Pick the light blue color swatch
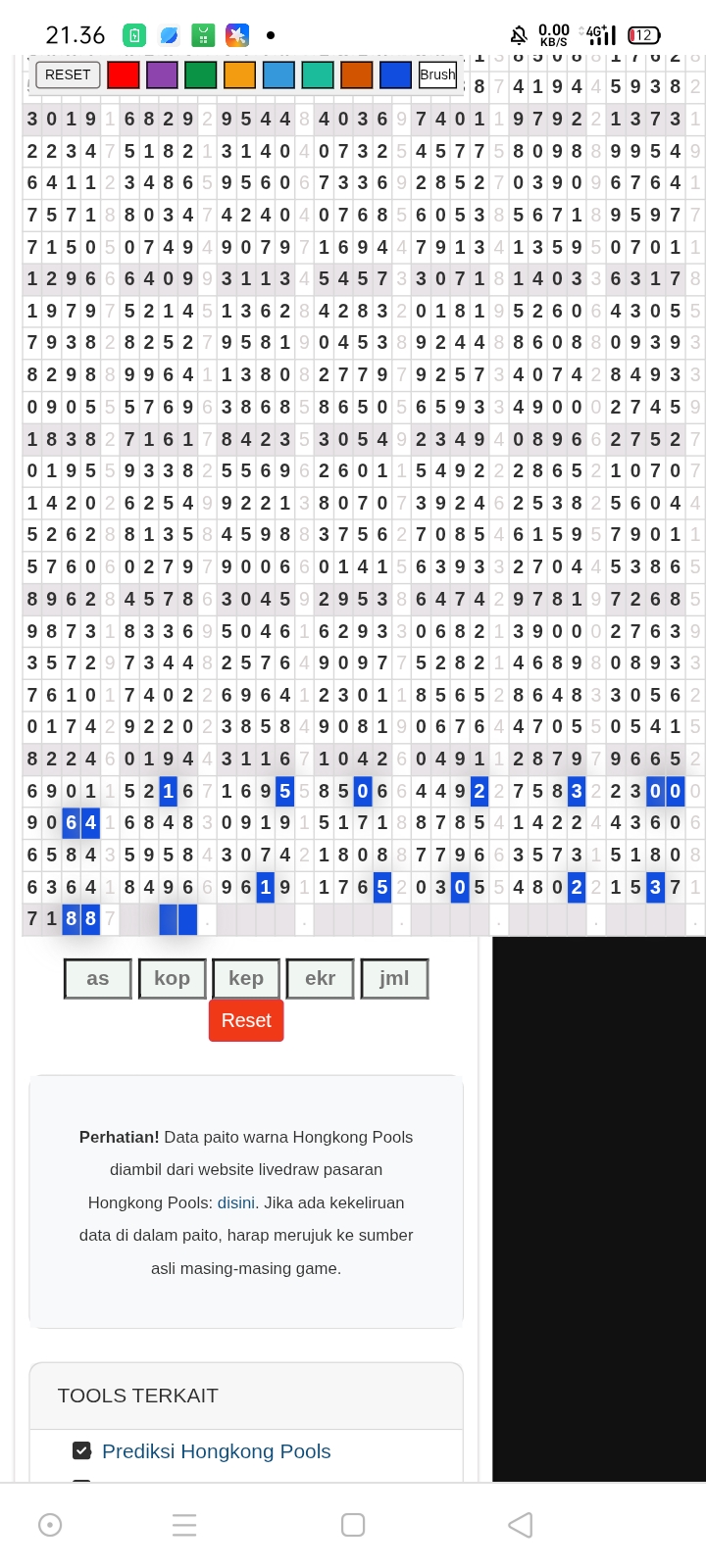Image resolution: width=706 pixels, height=1568 pixels. 278,74
